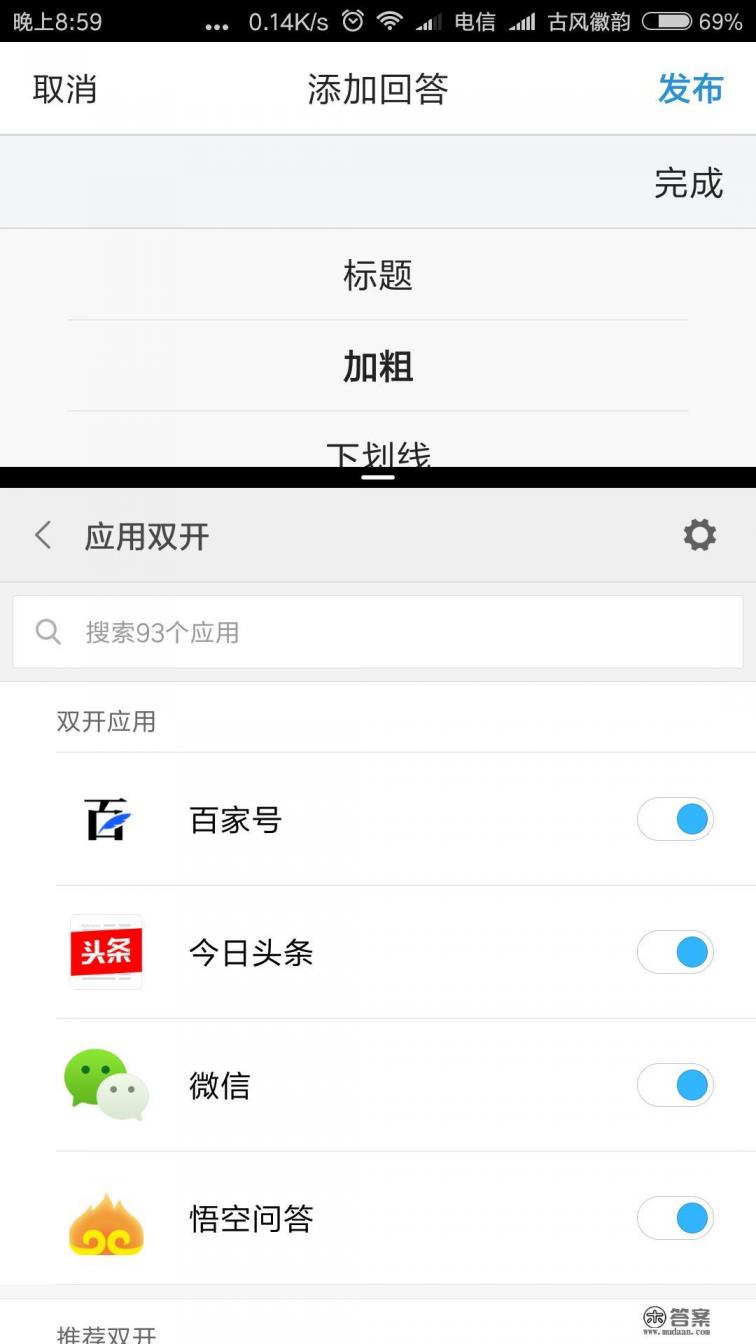Image resolution: width=756 pixels, height=1344 pixels.
Task: Toggle 微信 dual app off
Action: coord(675,1085)
